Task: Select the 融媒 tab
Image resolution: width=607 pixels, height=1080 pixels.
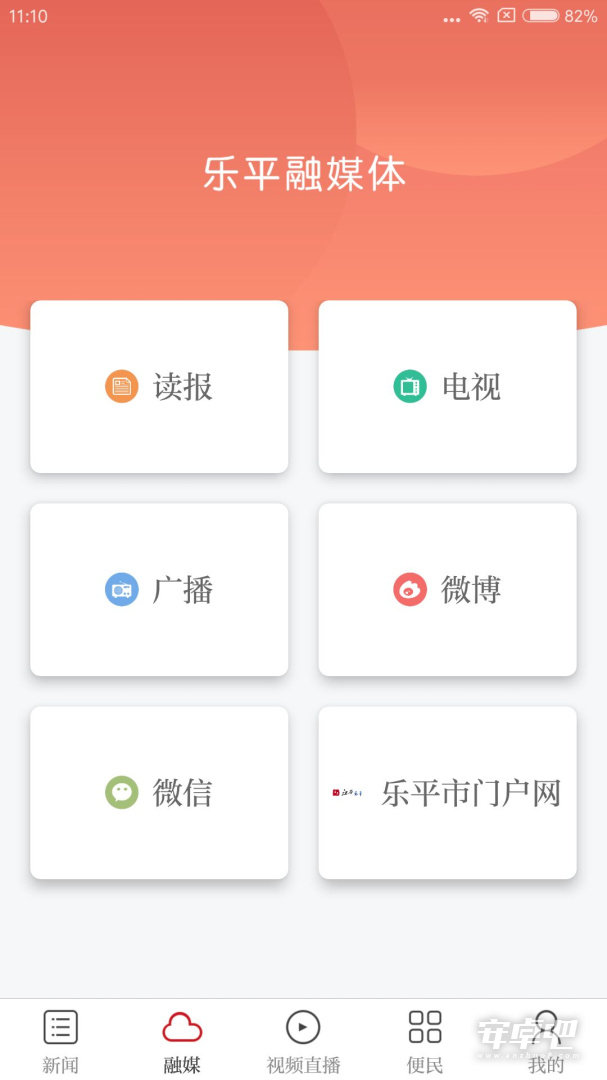Action: point(182,1041)
